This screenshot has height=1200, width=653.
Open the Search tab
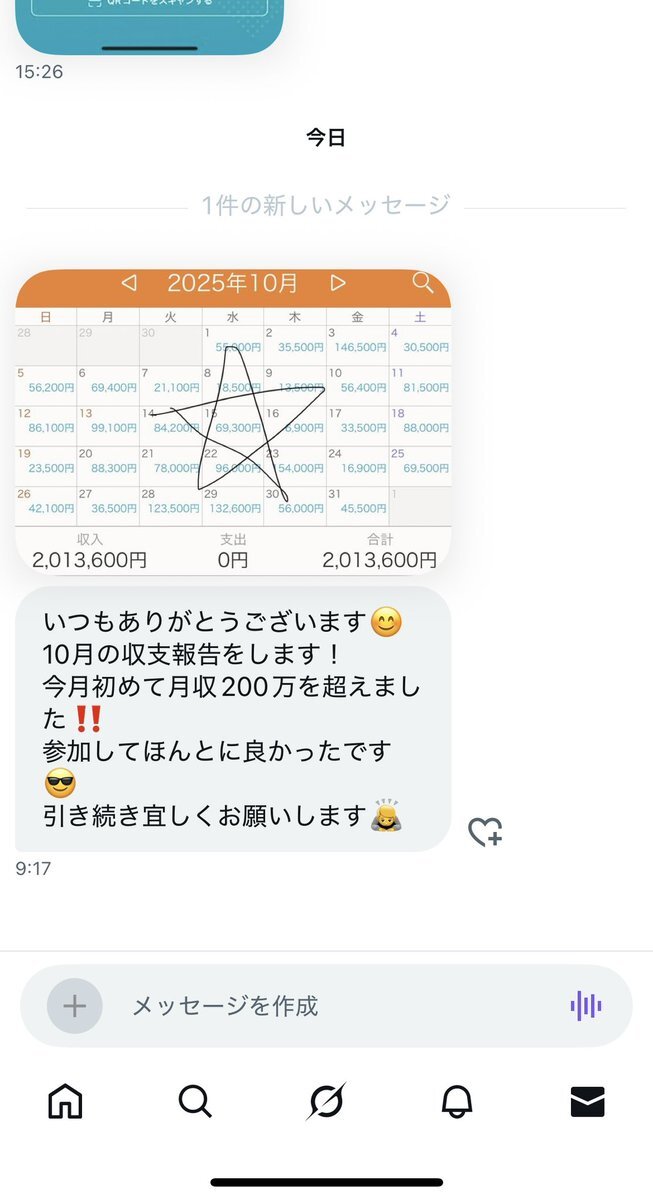pyautogui.click(x=195, y=1102)
